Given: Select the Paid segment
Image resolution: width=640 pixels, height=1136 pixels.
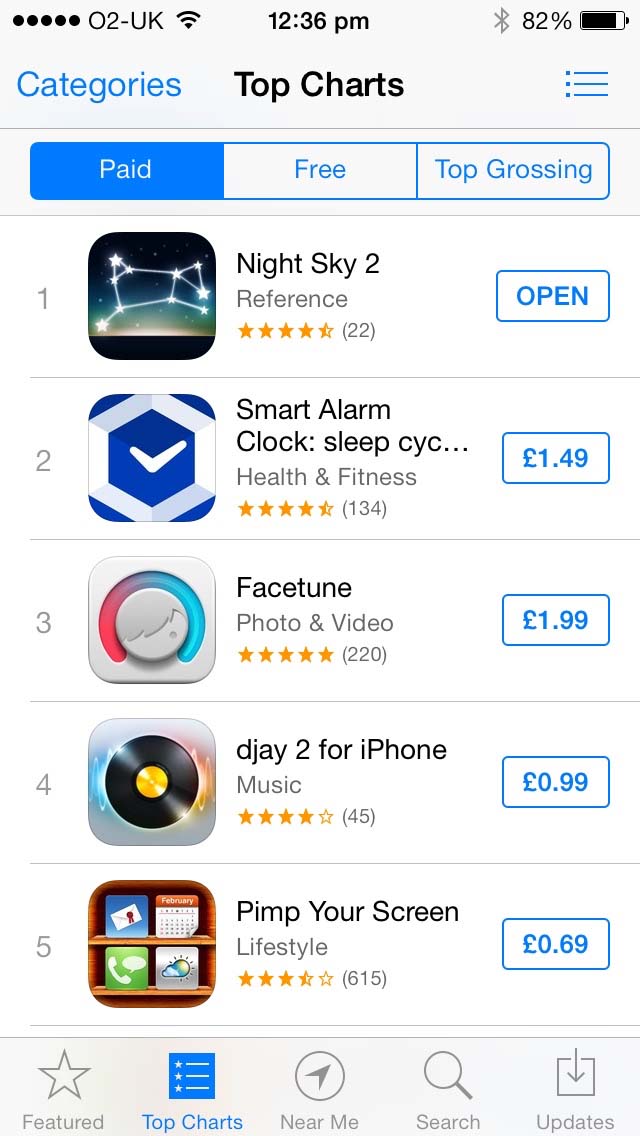Looking at the screenshot, I should tap(126, 170).
